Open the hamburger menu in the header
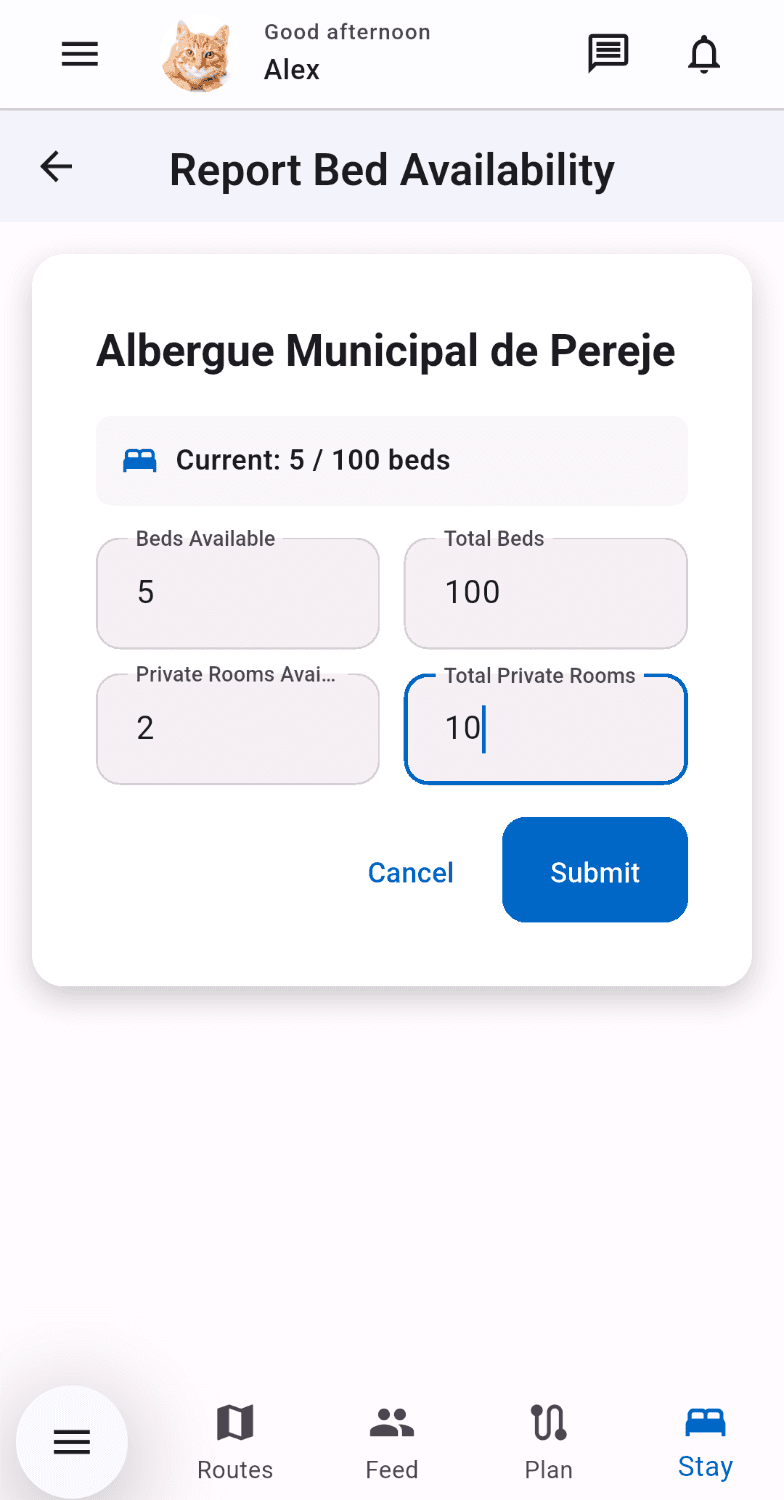The image size is (784, 1500). (x=80, y=54)
